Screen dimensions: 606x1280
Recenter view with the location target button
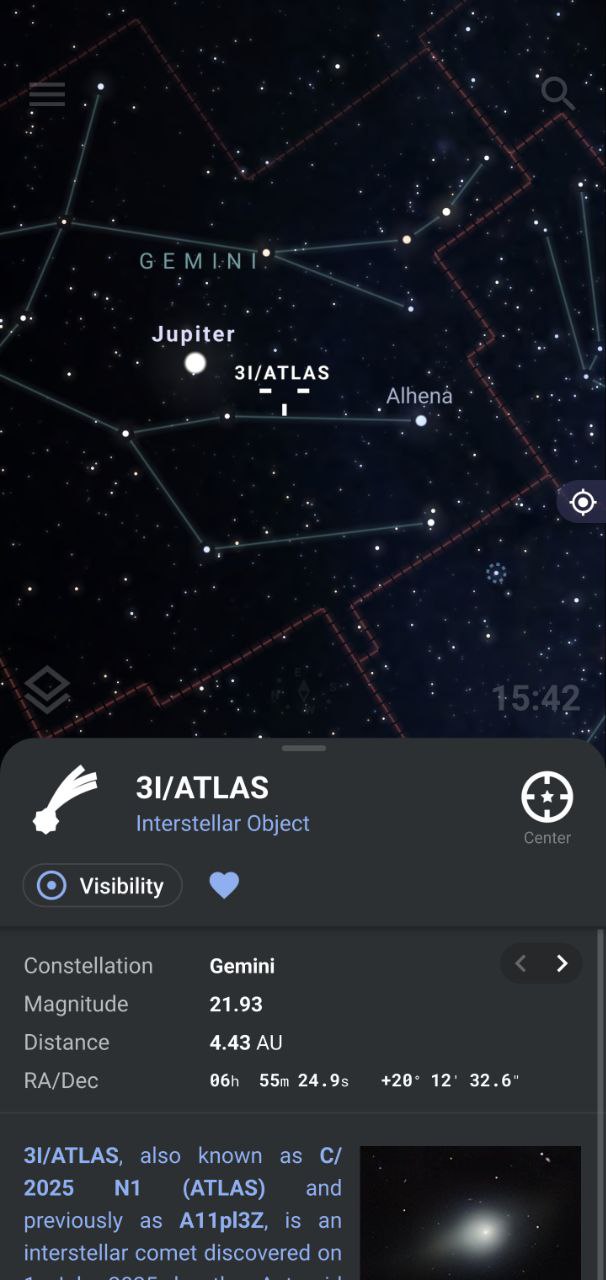coord(582,502)
